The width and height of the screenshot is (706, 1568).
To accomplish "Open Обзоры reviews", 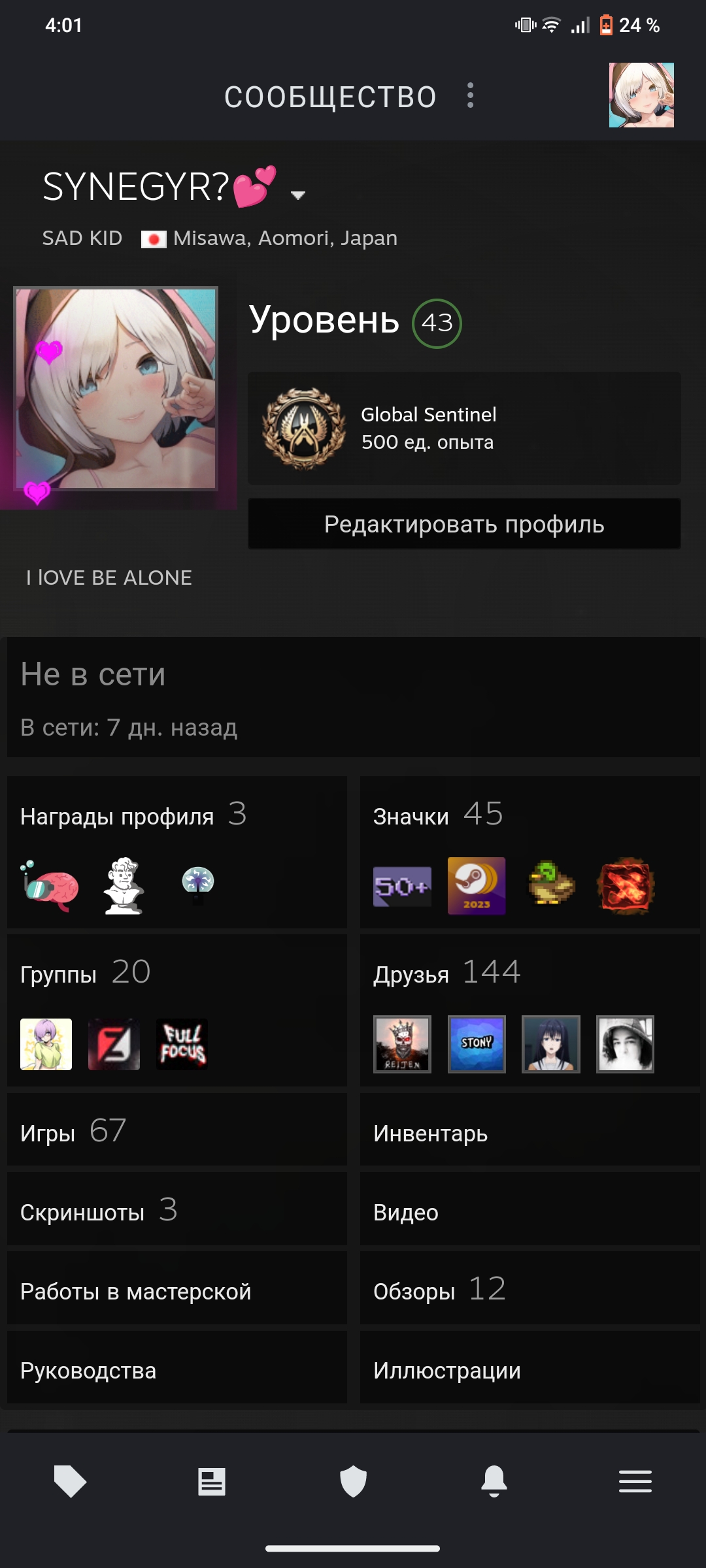I will point(529,1288).
